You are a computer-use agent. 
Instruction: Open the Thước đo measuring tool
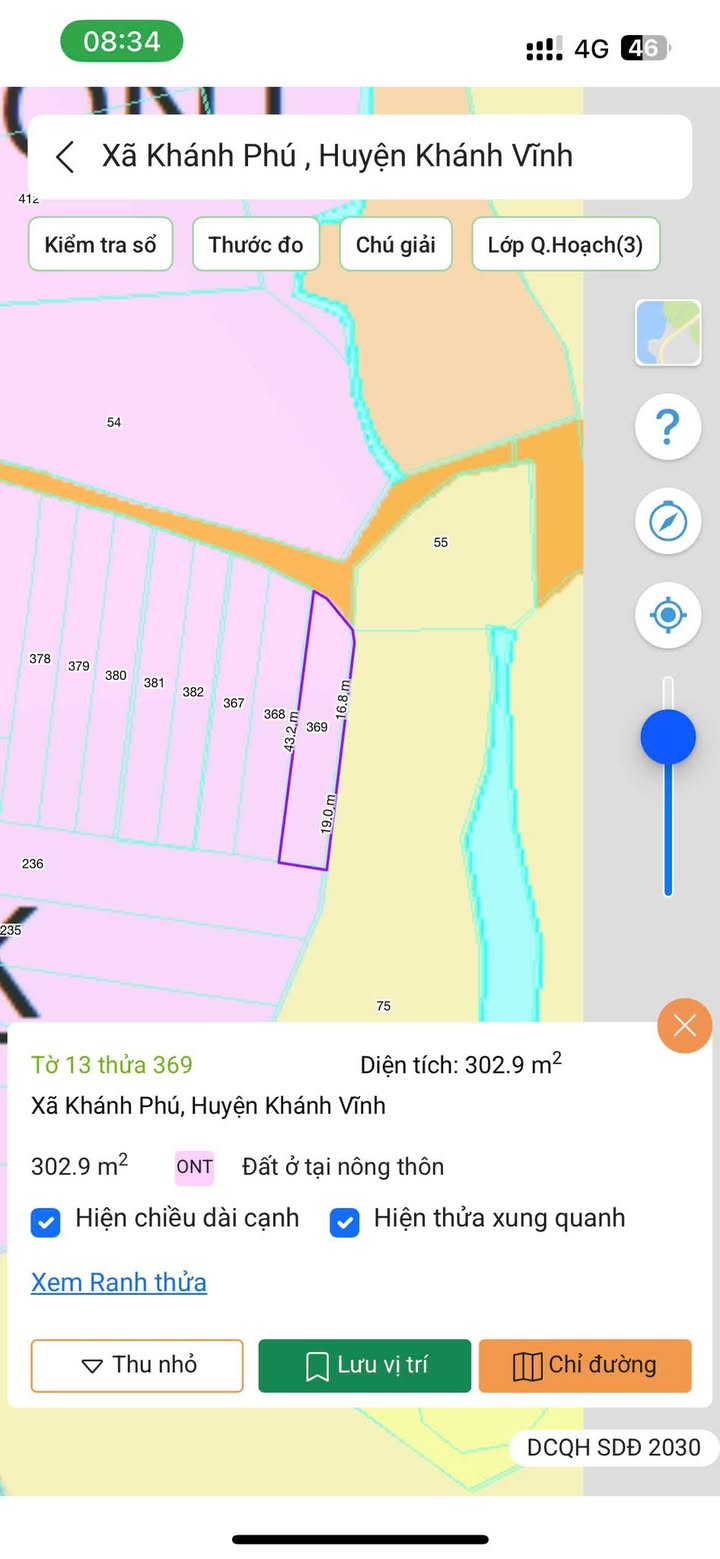pos(255,245)
